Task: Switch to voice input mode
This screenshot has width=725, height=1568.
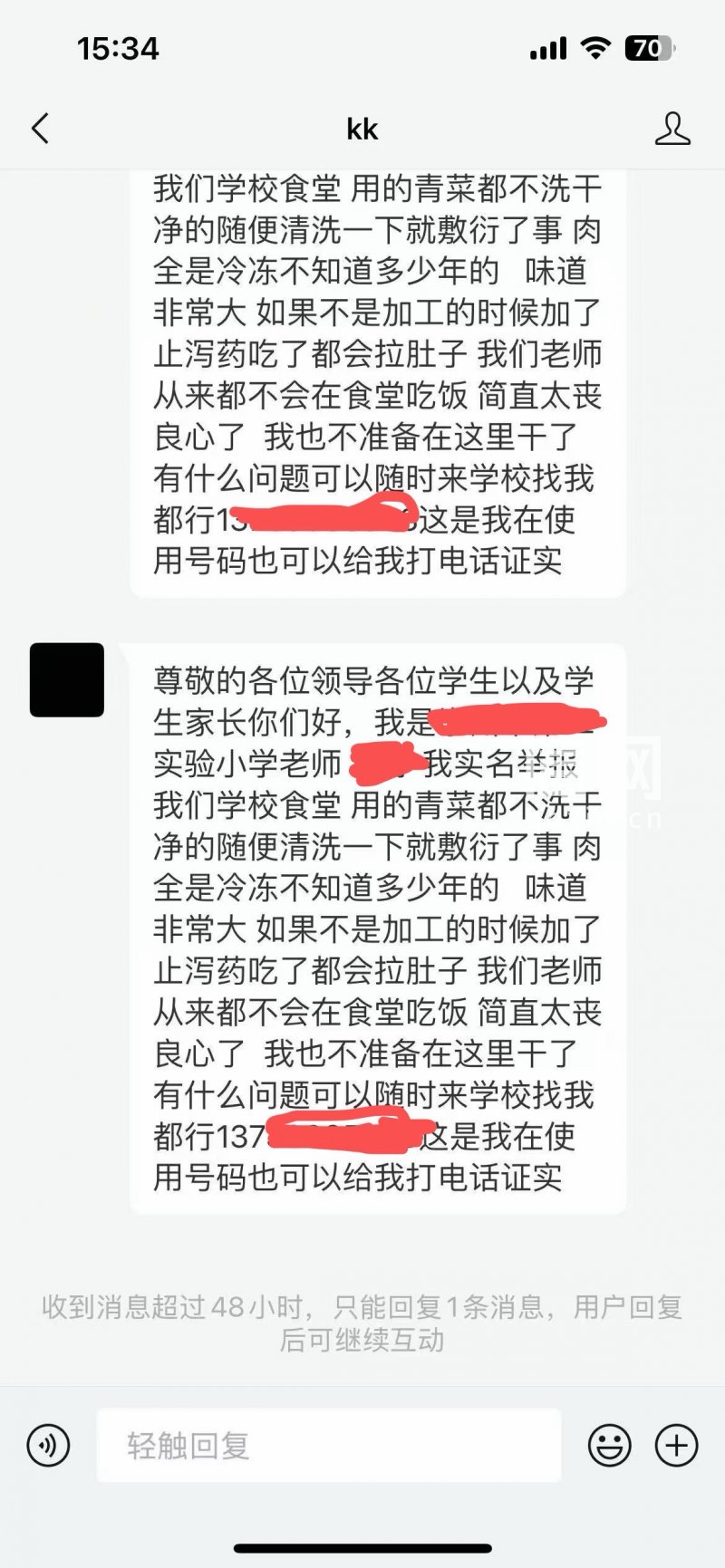Action: coord(49,1445)
